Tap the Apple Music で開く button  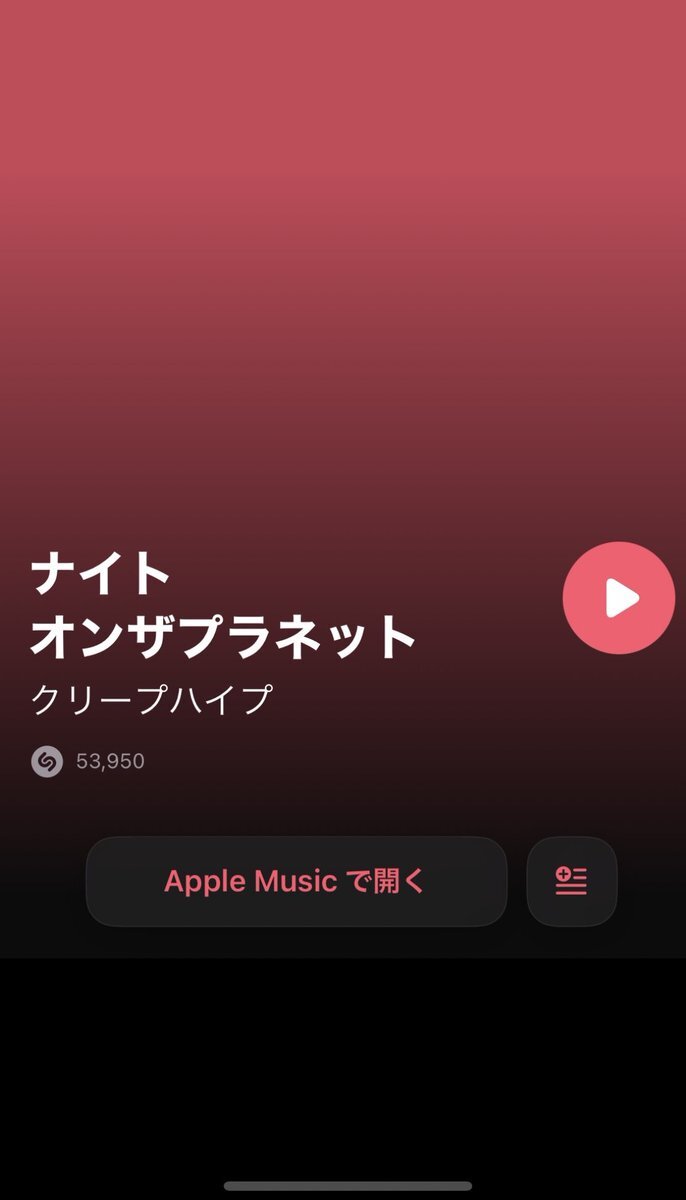click(296, 881)
